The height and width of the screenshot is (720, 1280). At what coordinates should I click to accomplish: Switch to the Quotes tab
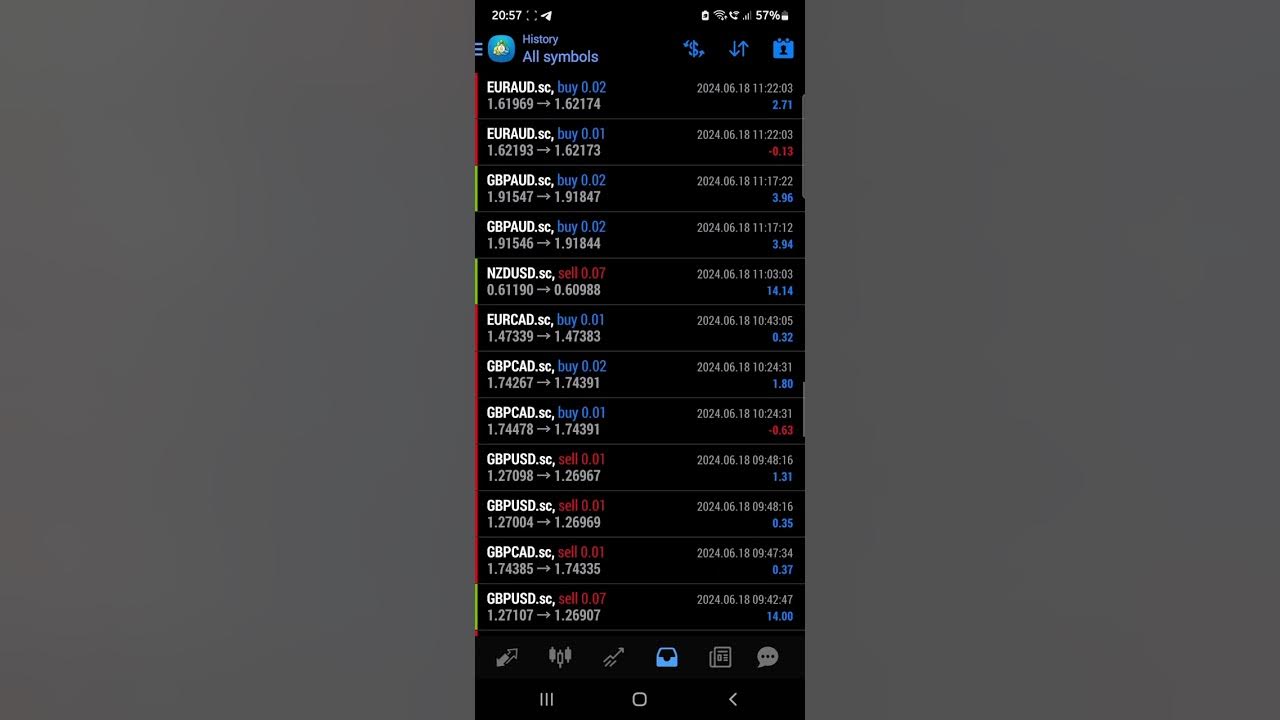tap(507, 657)
